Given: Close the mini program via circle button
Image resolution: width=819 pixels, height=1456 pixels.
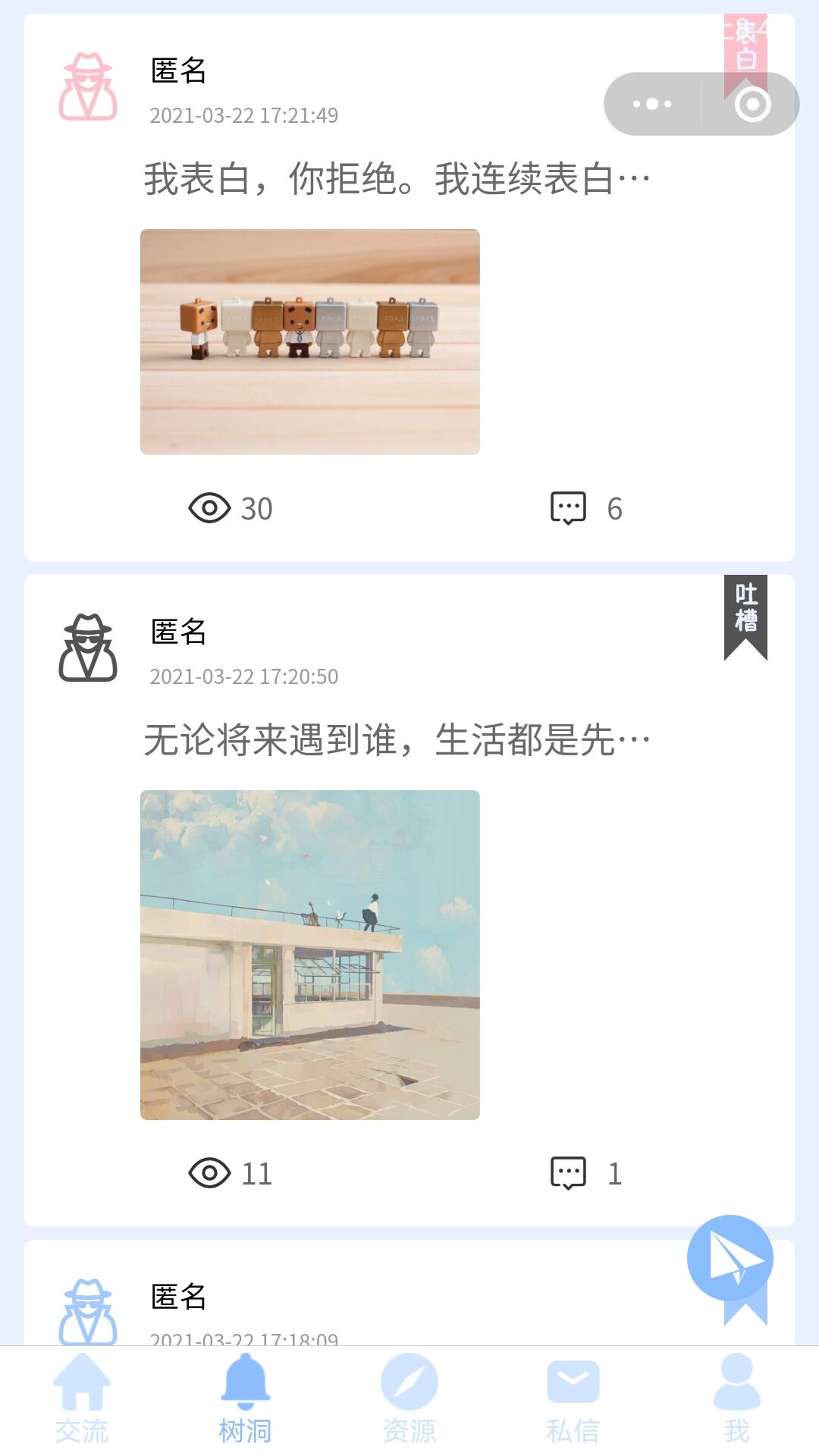Looking at the screenshot, I should (752, 104).
